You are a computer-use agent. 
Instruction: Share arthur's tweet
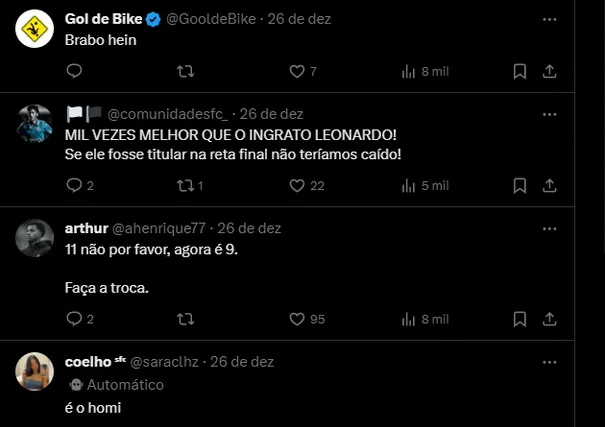click(549, 319)
